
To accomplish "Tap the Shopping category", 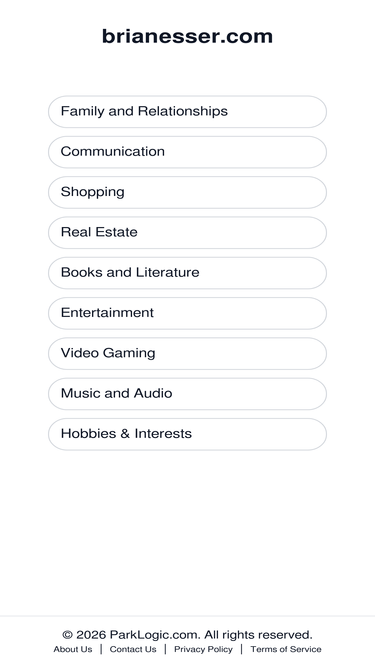I will pos(187,192).
